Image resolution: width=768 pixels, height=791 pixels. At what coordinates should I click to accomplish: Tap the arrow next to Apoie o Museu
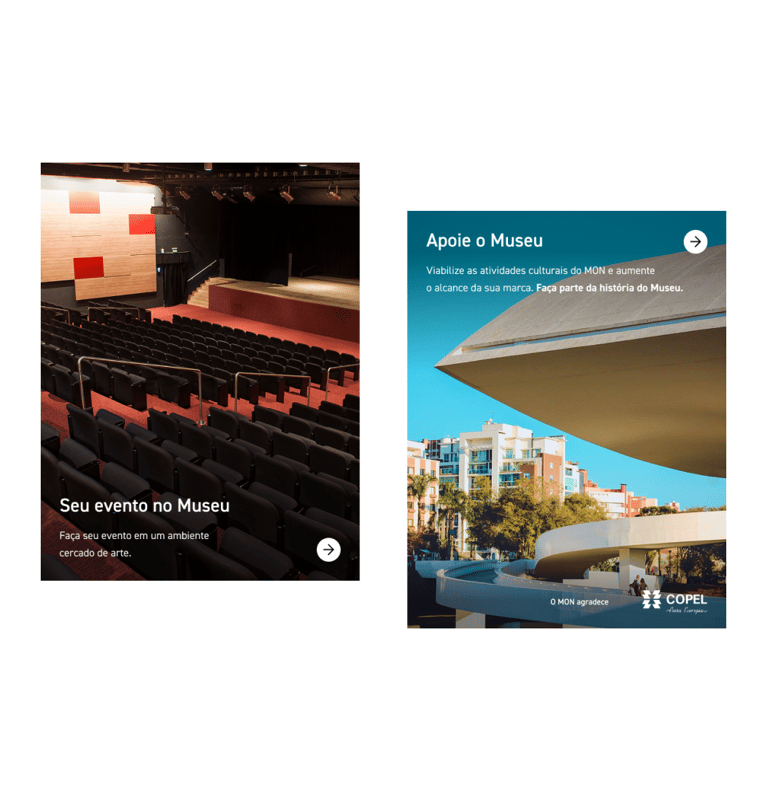tap(695, 242)
